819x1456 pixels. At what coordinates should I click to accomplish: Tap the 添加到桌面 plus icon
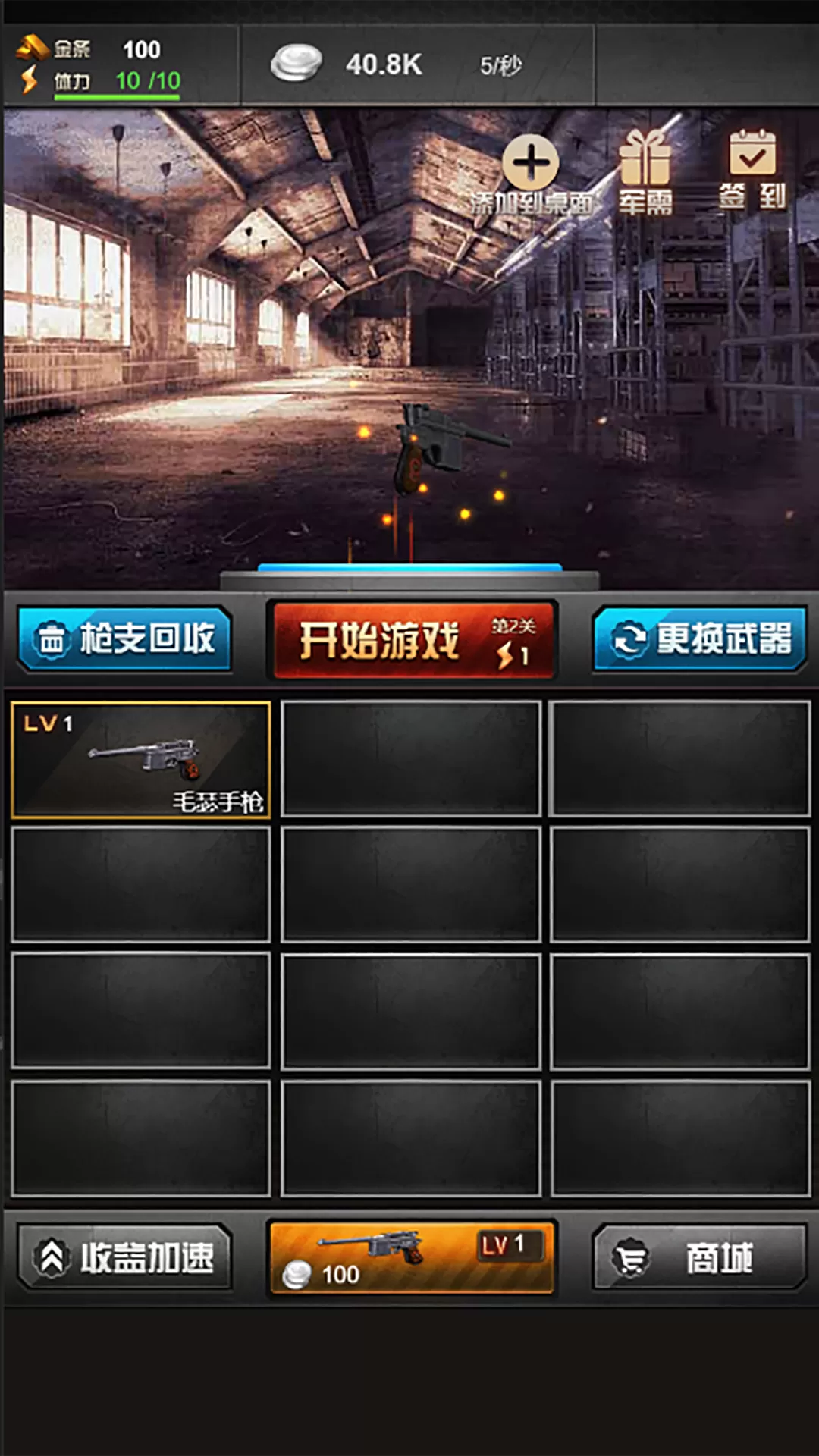click(x=531, y=163)
